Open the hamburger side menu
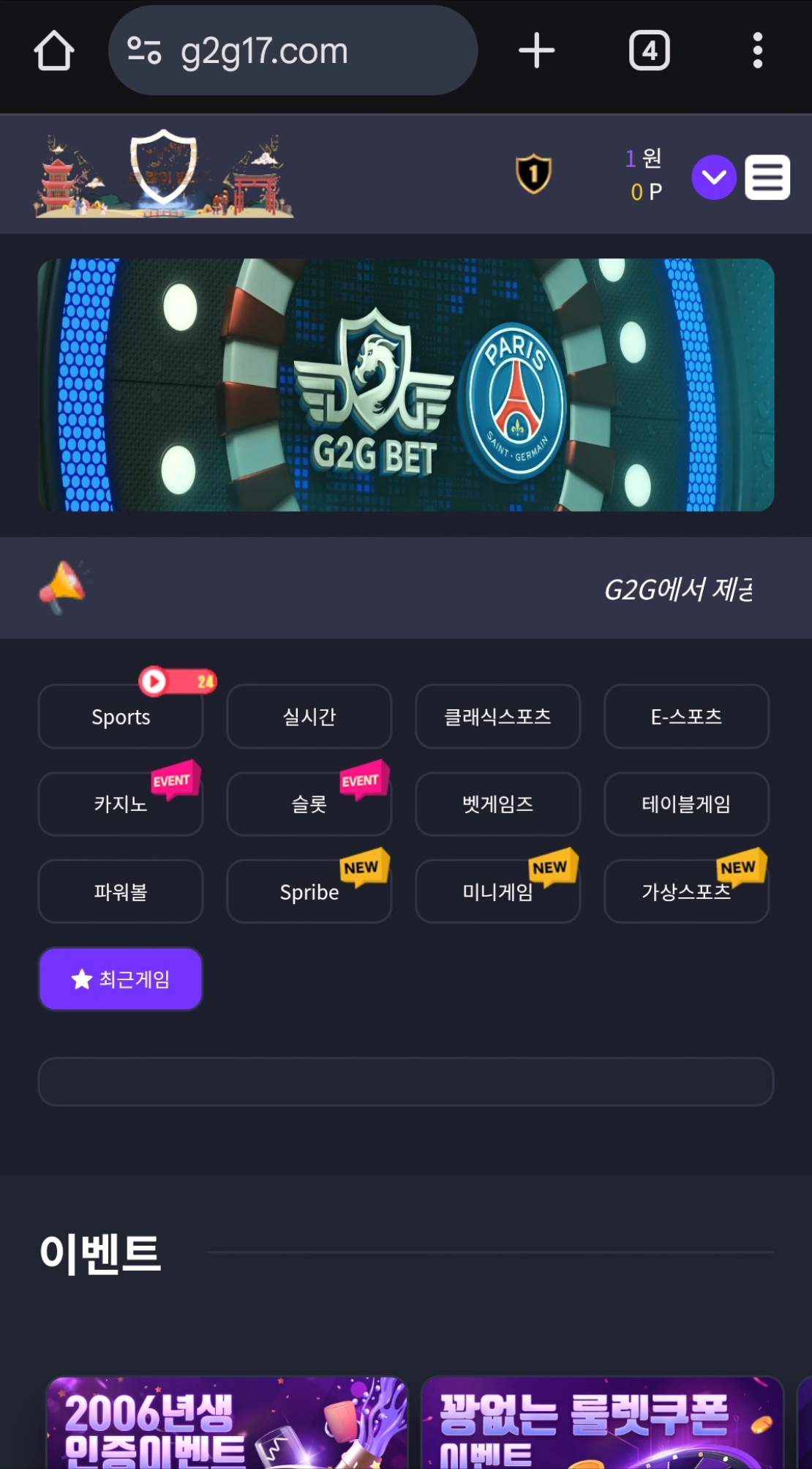Image resolution: width=812 pixels, height=1469 pixels. click(767, 177)
